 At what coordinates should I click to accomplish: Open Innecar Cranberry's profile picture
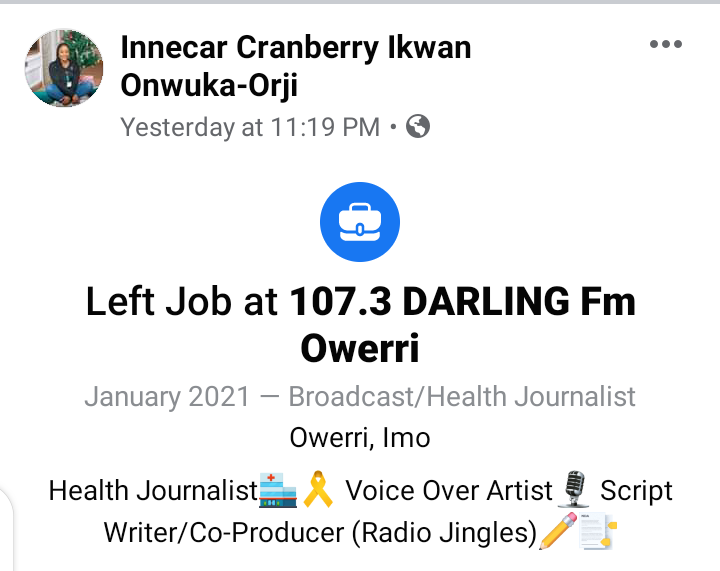tap(64, 68)
